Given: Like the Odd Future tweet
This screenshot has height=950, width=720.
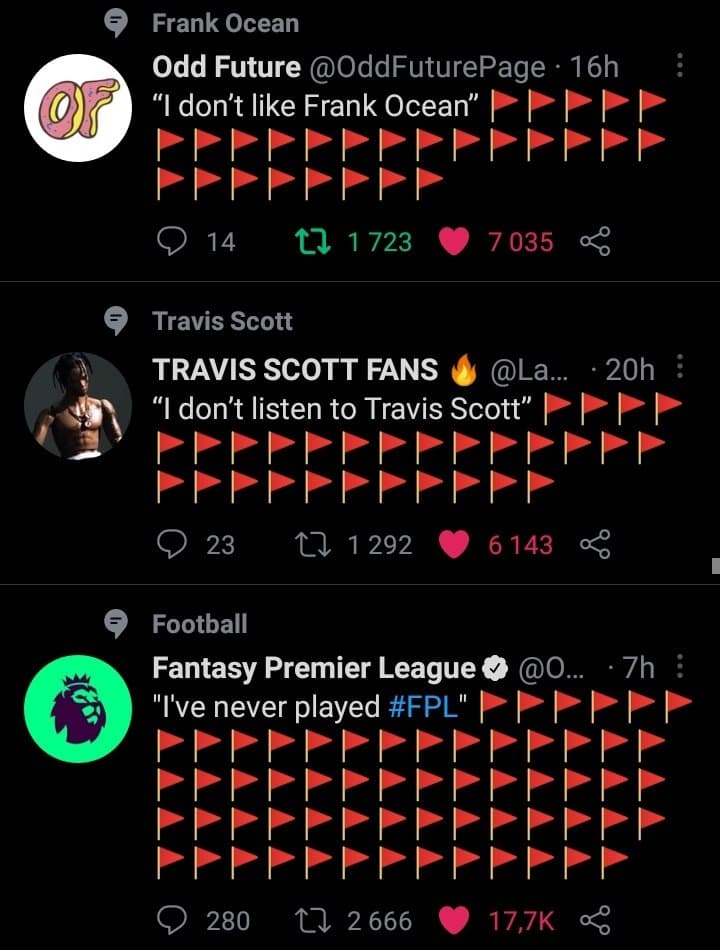Looking at the screenshot, I should click(455, 241).
